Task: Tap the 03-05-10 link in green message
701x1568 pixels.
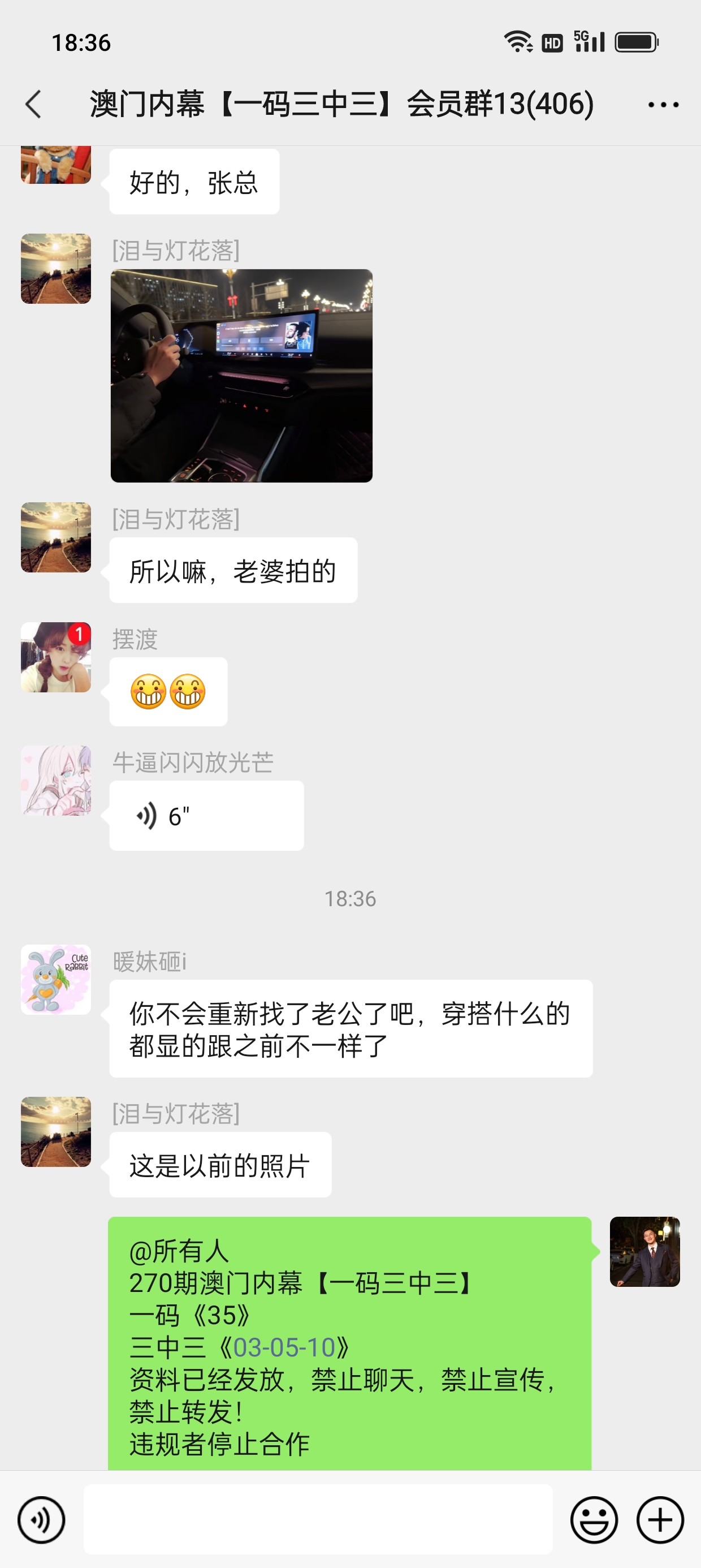Action: pos(284,1347)
